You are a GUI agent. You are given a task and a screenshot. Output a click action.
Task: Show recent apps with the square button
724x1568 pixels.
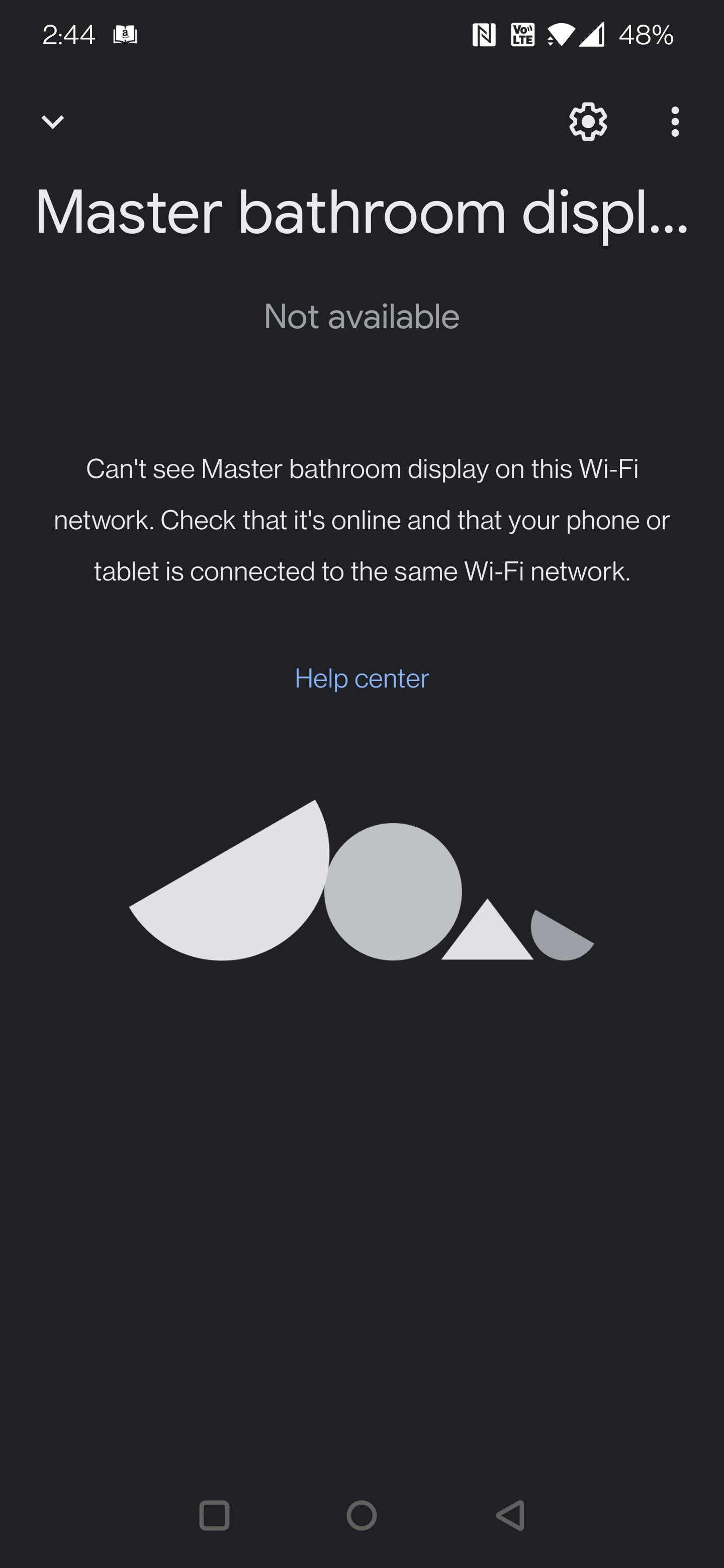[x=214, y=1515]
